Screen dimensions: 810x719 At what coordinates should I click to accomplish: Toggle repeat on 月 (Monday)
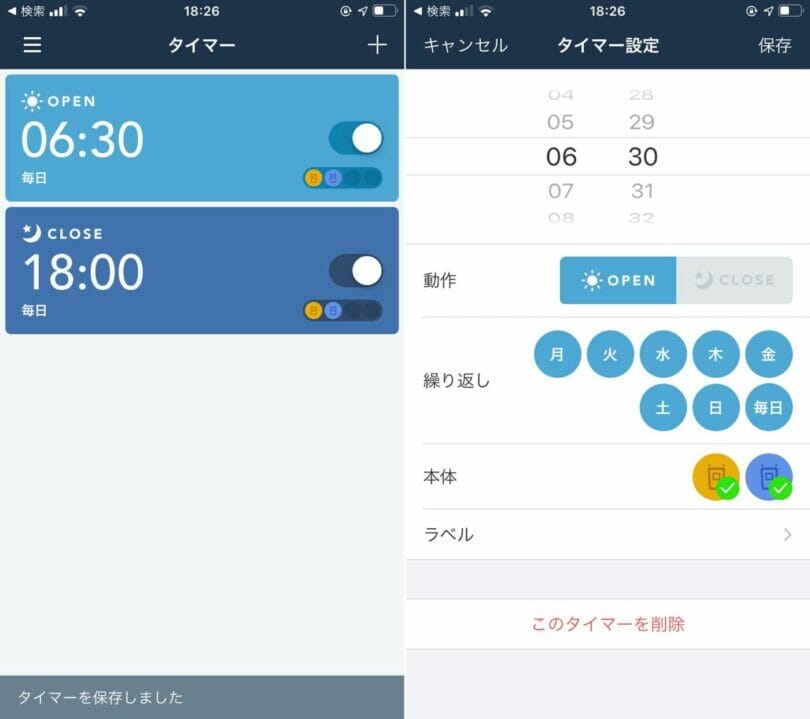pyautogui.click(x=557, y=354)
